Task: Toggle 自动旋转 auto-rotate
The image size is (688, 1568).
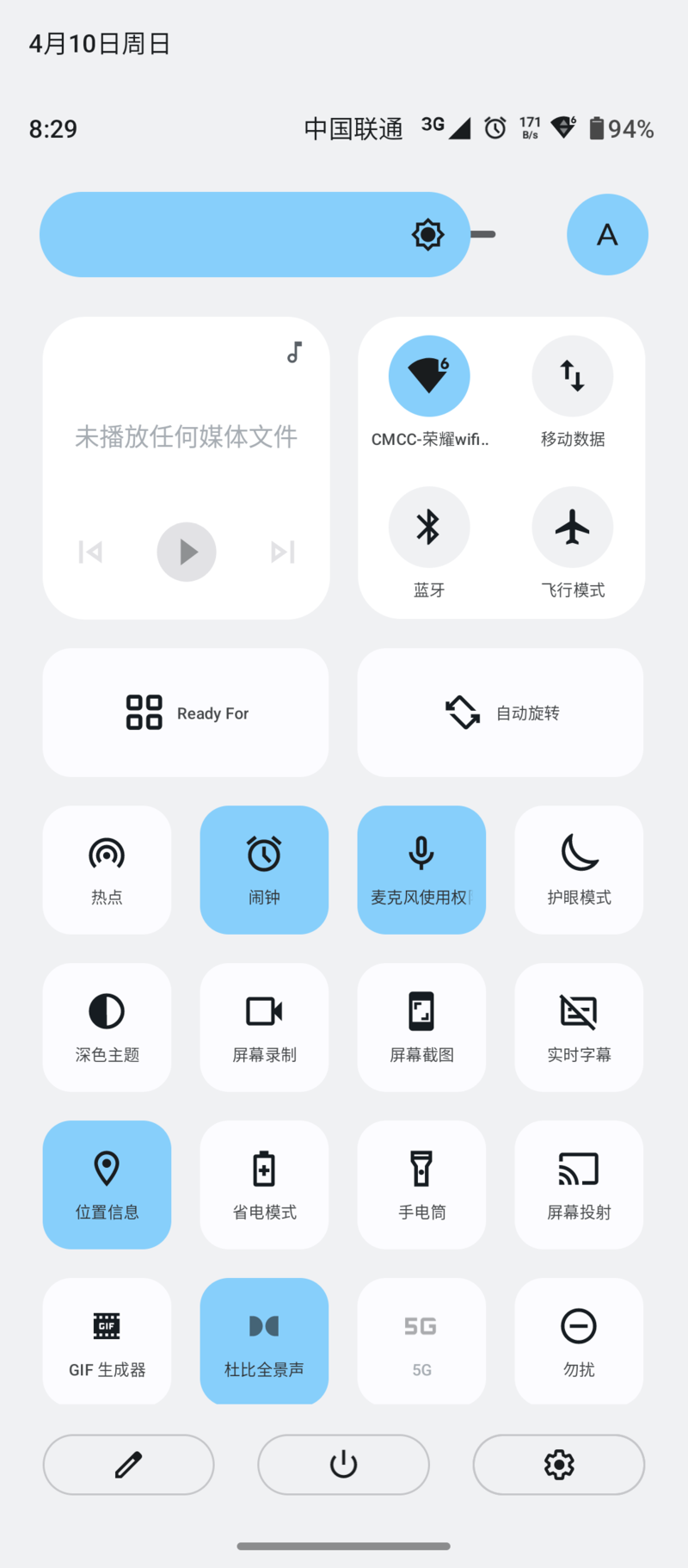Action: pos(501,713)
